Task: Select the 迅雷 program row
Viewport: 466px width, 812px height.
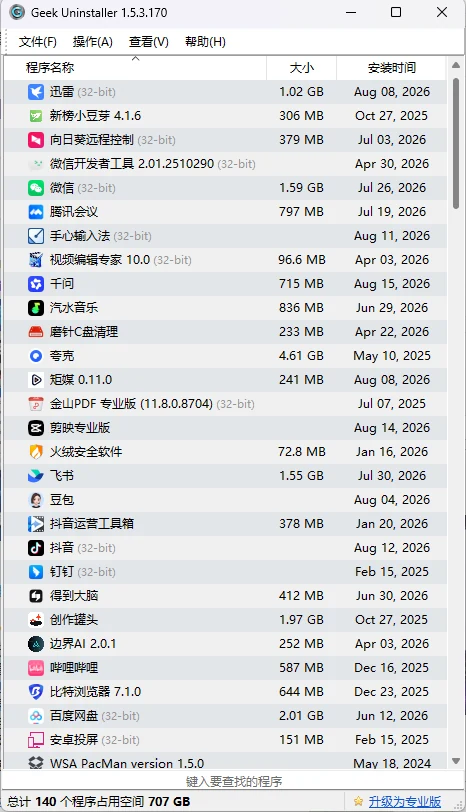Action: [225, 92]
